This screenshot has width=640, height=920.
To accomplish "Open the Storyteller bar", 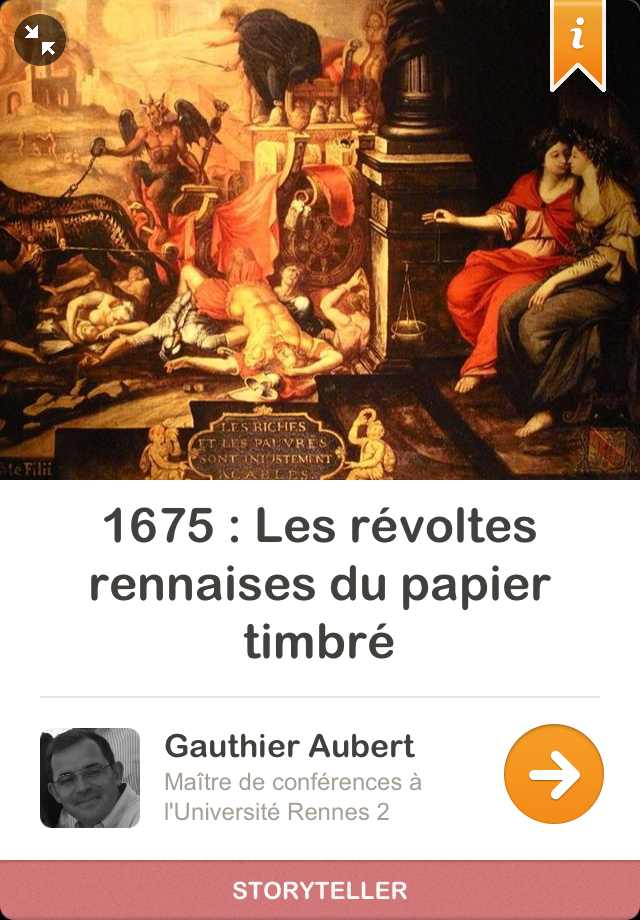I will point(320,890).
